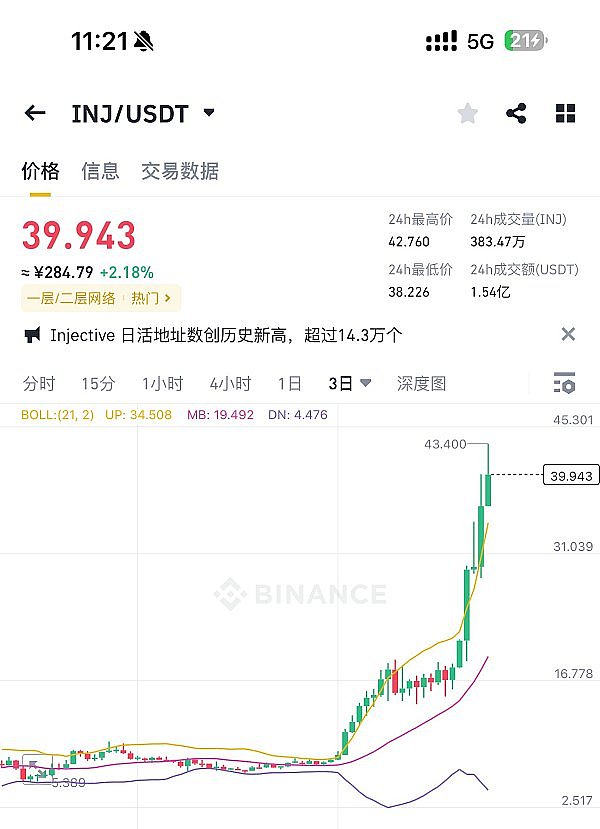Image resolution: width=600 pixels, height=829 pixels.
Task: Select the 1日 chart interval
Action: click(x=289, y=383)
